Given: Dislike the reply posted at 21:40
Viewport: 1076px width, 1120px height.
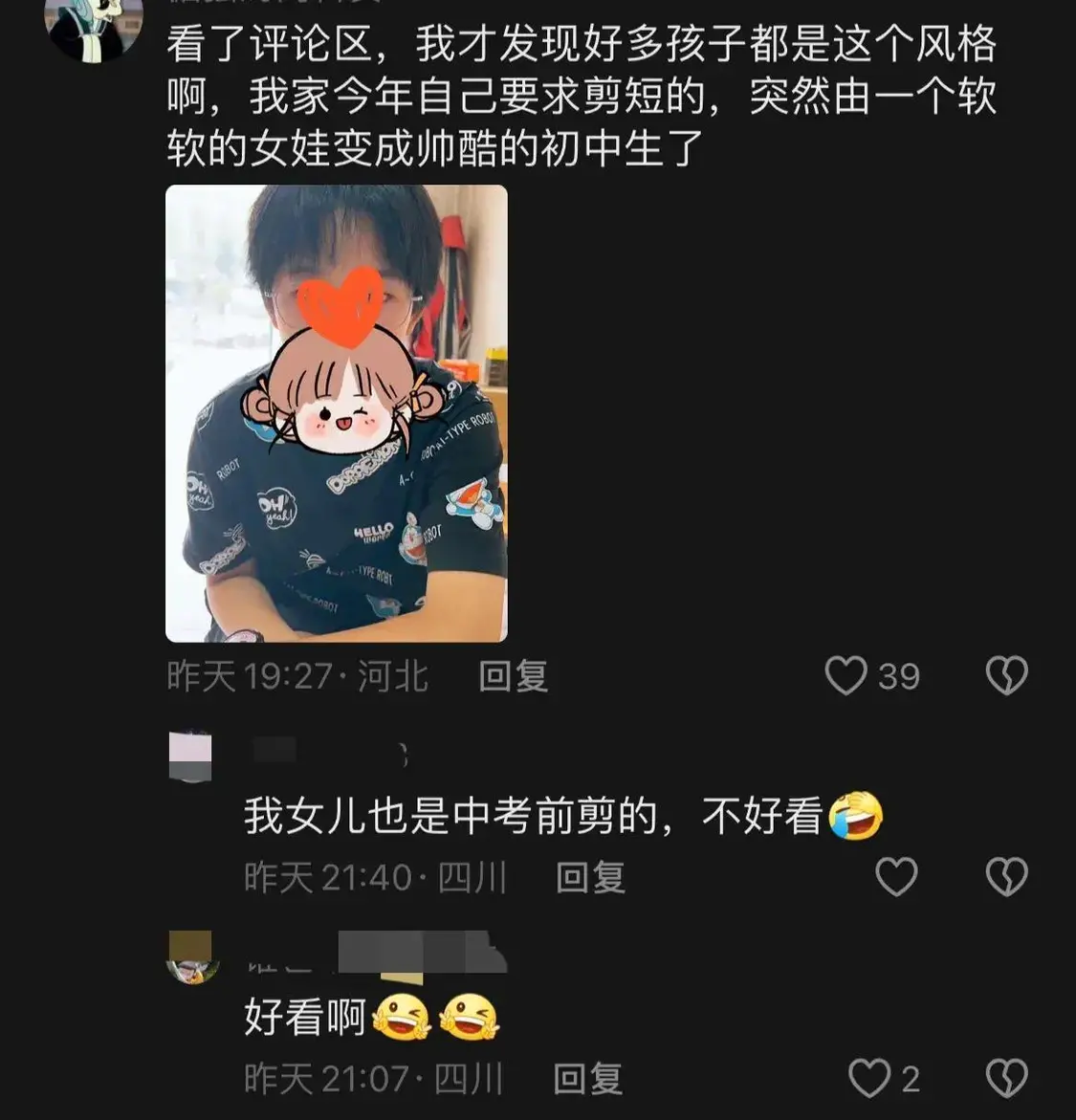Looking at the screenshot, I should click(x=1006, y=876).
